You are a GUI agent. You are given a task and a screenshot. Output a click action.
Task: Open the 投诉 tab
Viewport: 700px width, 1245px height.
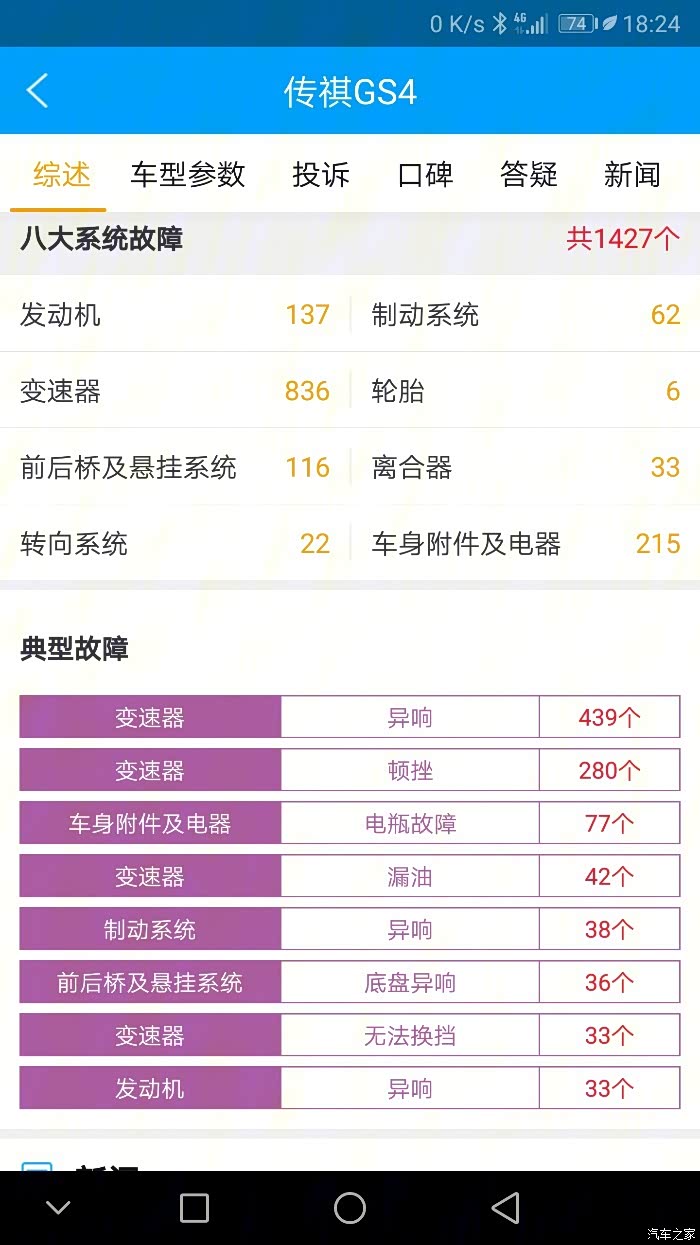(x=321, y=174)
